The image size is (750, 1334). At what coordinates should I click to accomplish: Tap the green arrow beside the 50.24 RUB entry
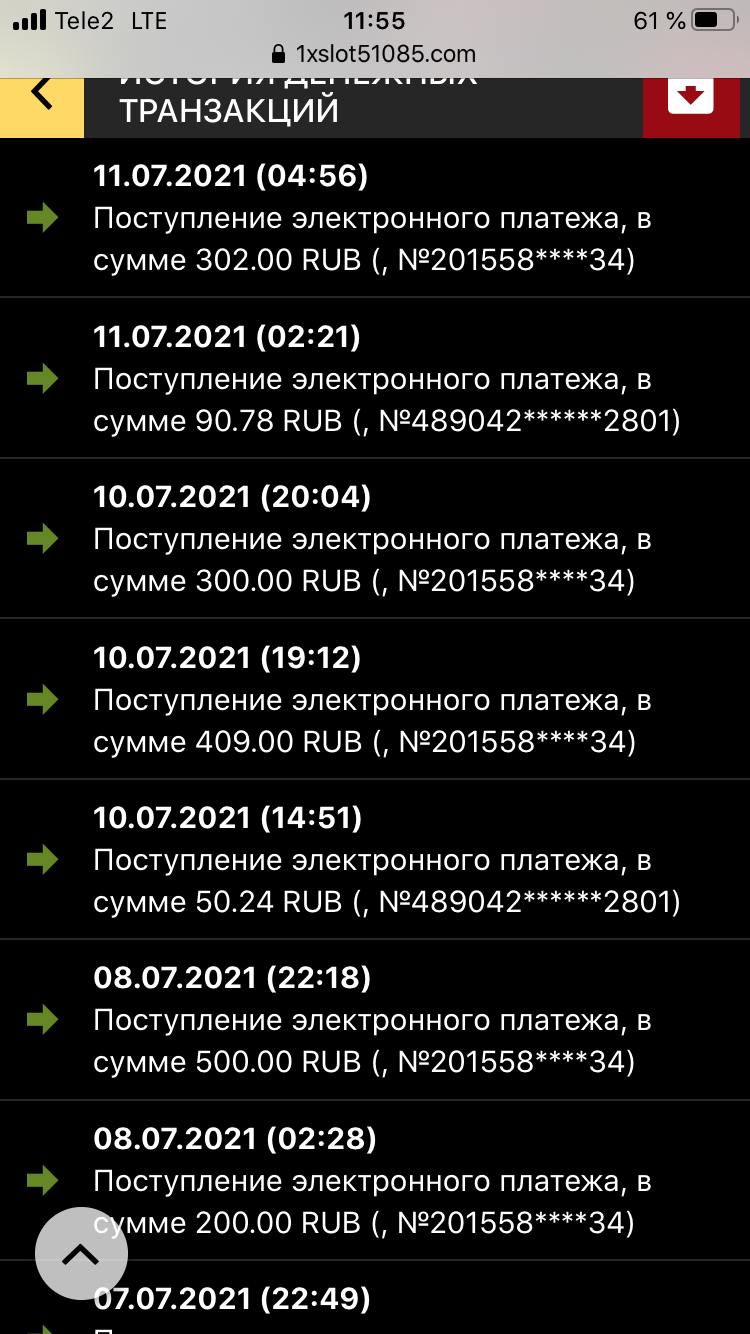click(x=41, y=860)
